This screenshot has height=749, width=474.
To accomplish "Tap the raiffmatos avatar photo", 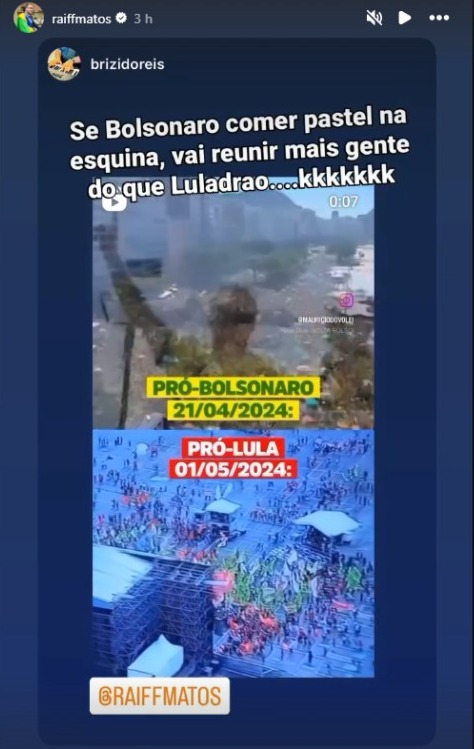I will [29, 18].
